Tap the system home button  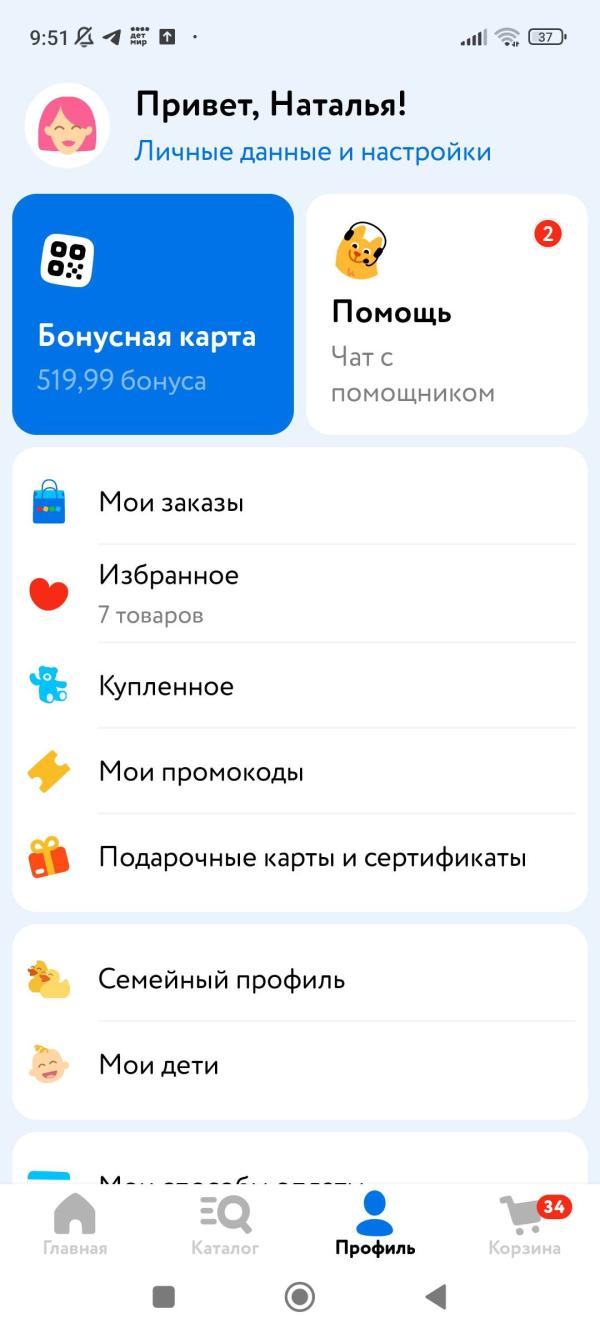(x=299, y=1297)
